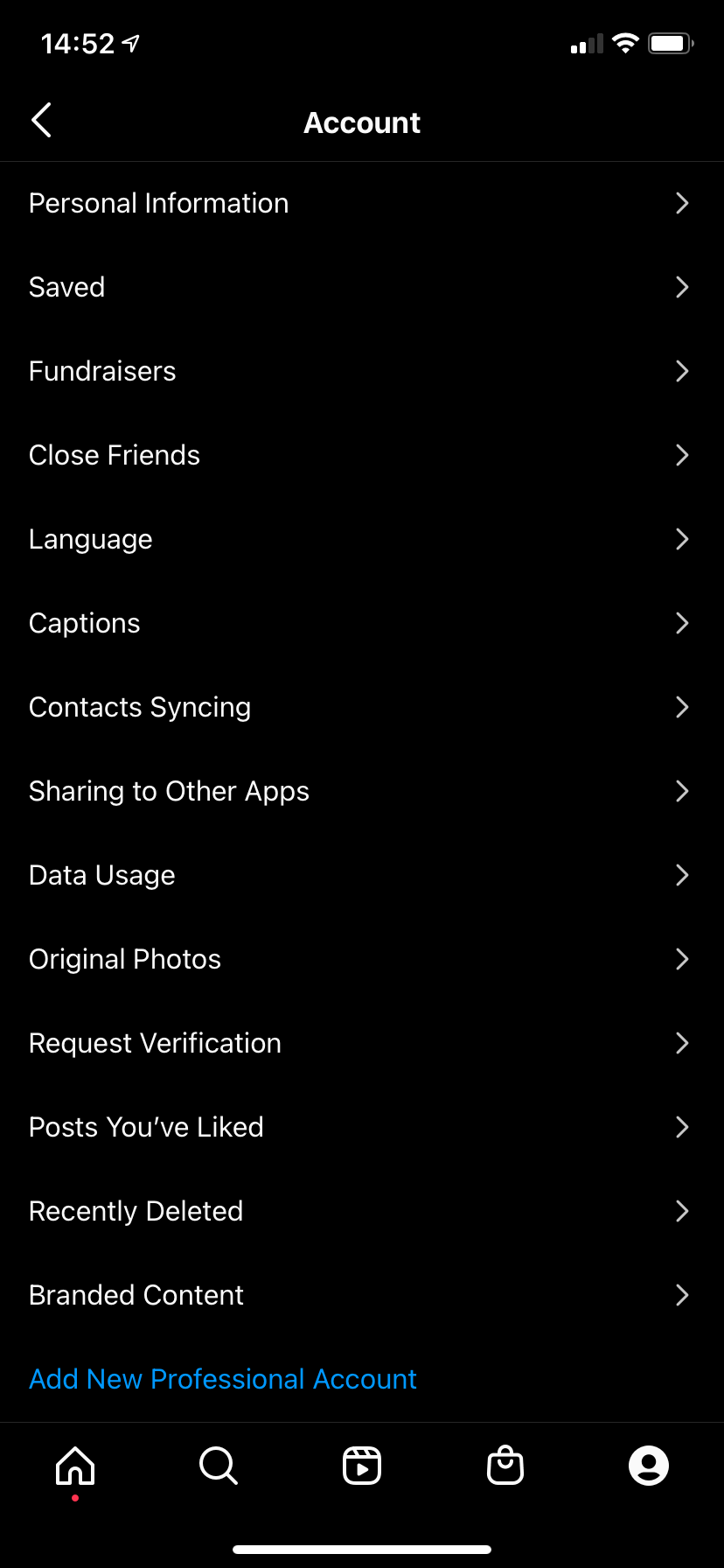View Posts You've Liked
Screen dimensions: 724x1568
pos(146,1127)
